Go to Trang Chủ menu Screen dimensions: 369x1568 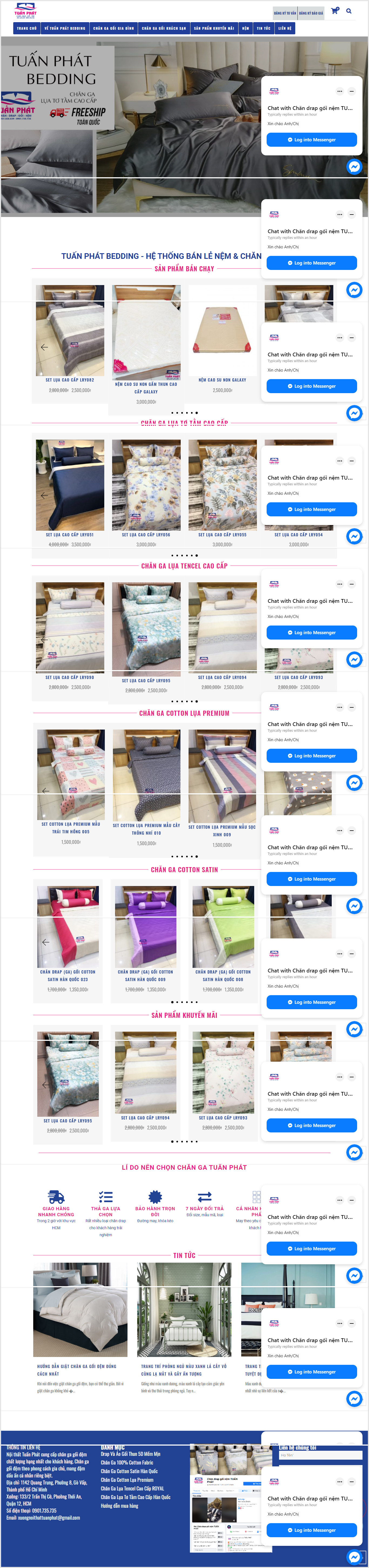[x=27, y=28]
